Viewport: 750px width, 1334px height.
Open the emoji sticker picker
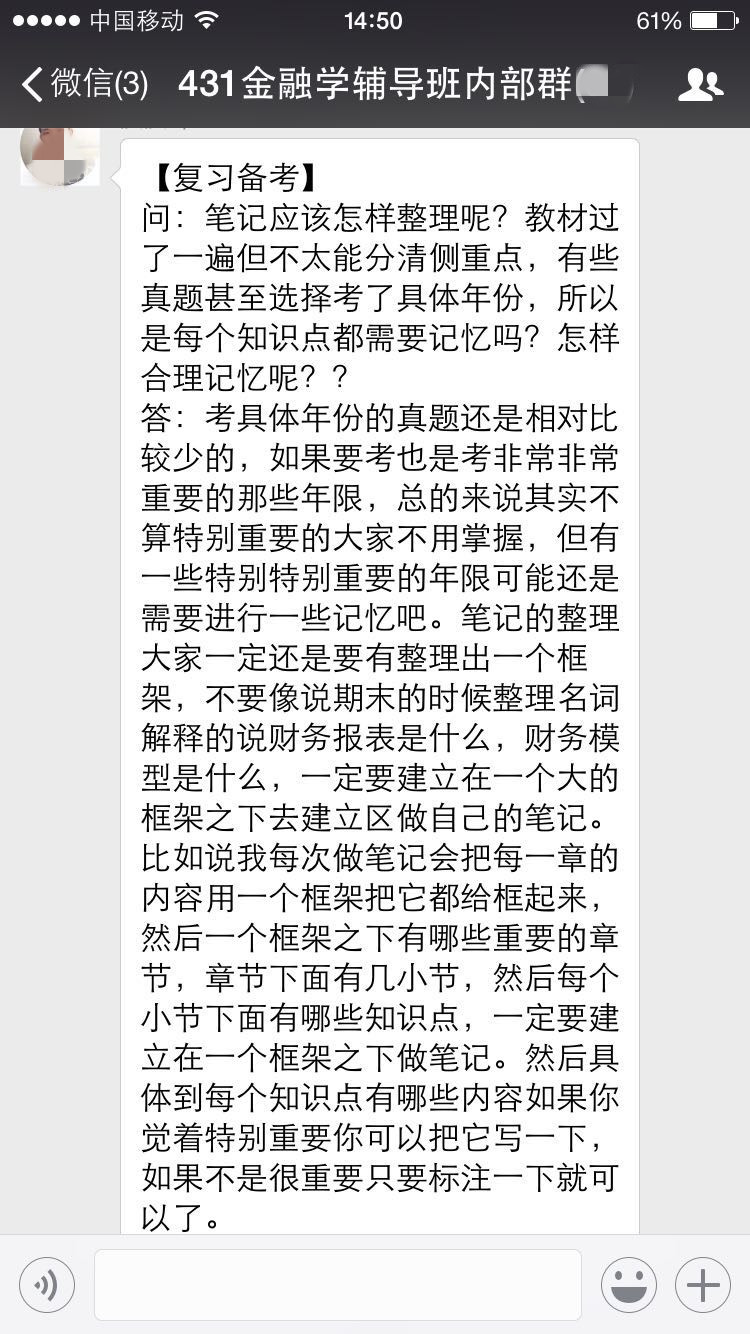pyautogui.click(x=629, y=1284)
